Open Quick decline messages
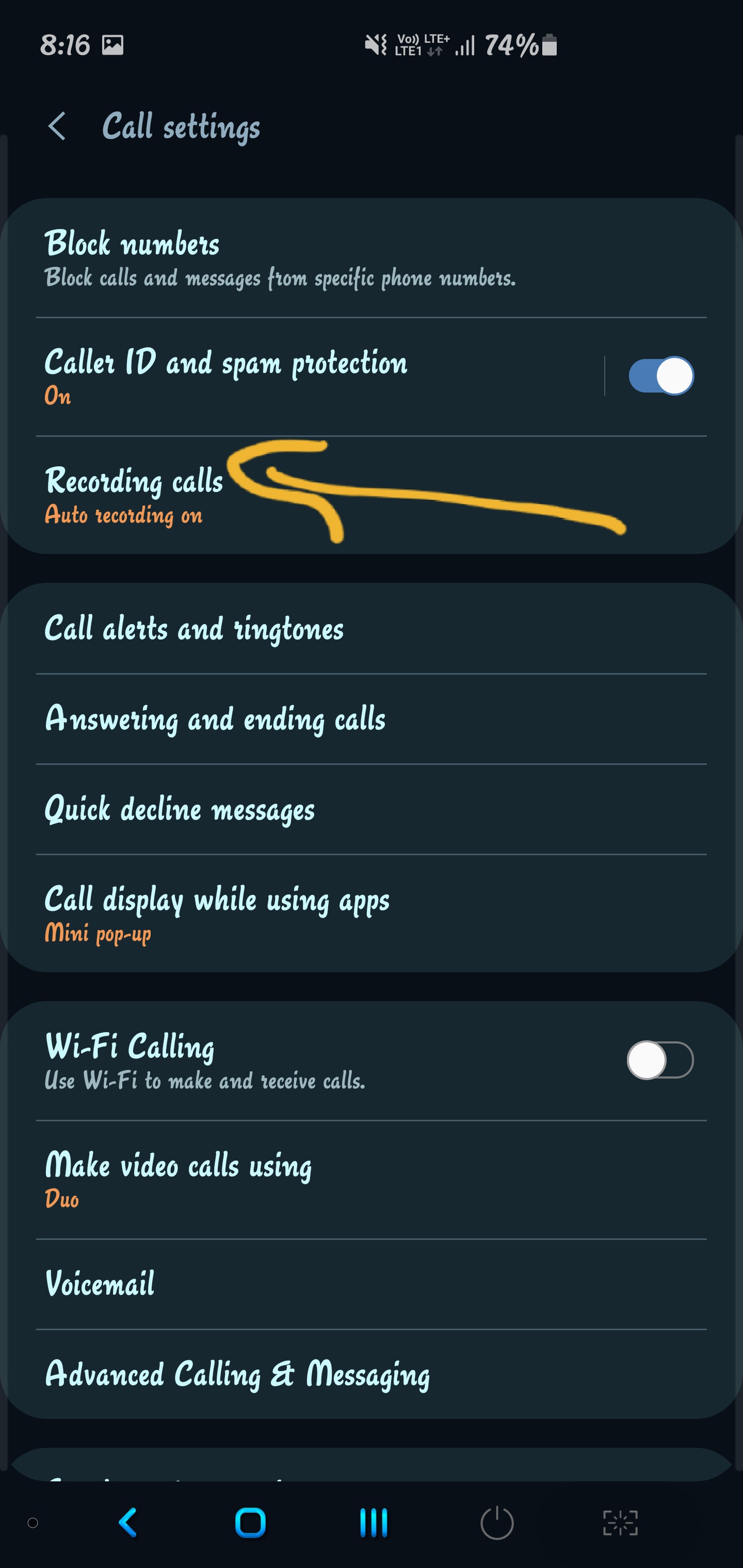Image resolution: width=743 pixels, height=1568 pixels. click(x=180, y=809)
